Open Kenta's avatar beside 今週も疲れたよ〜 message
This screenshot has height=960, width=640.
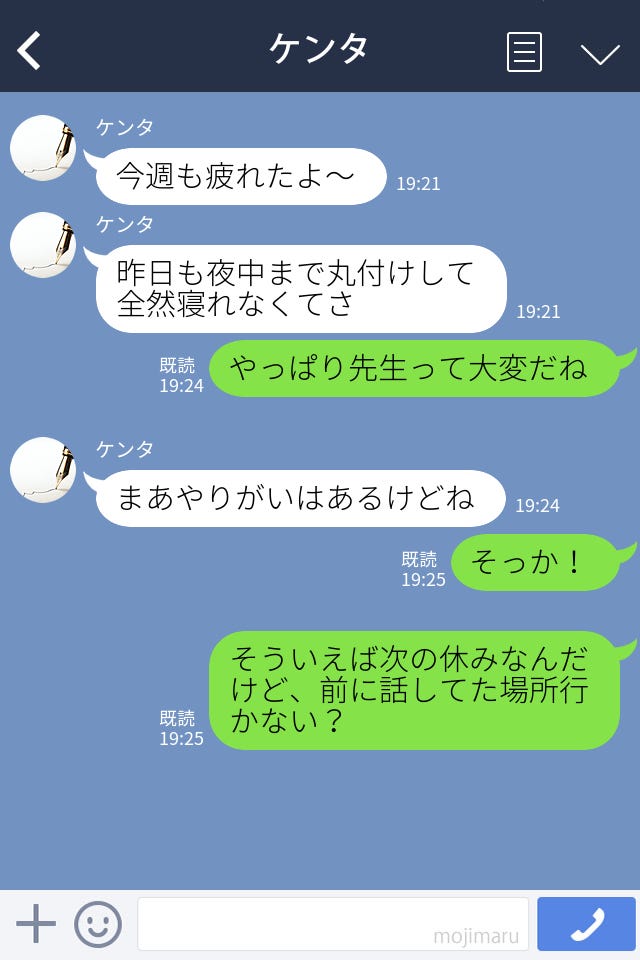click(x=43, y=148)
